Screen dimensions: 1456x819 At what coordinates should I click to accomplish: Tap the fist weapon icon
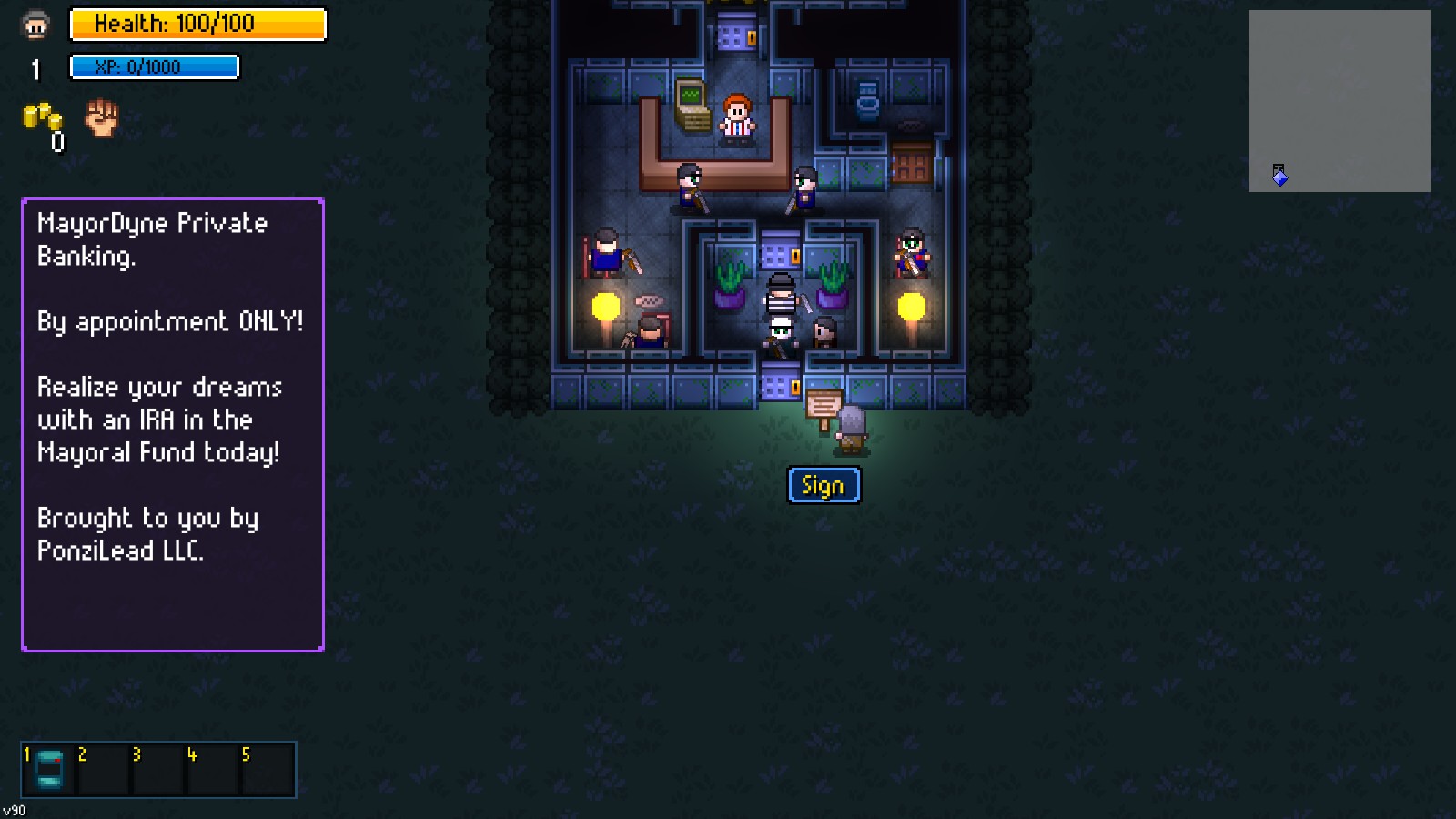pos(102,117)
